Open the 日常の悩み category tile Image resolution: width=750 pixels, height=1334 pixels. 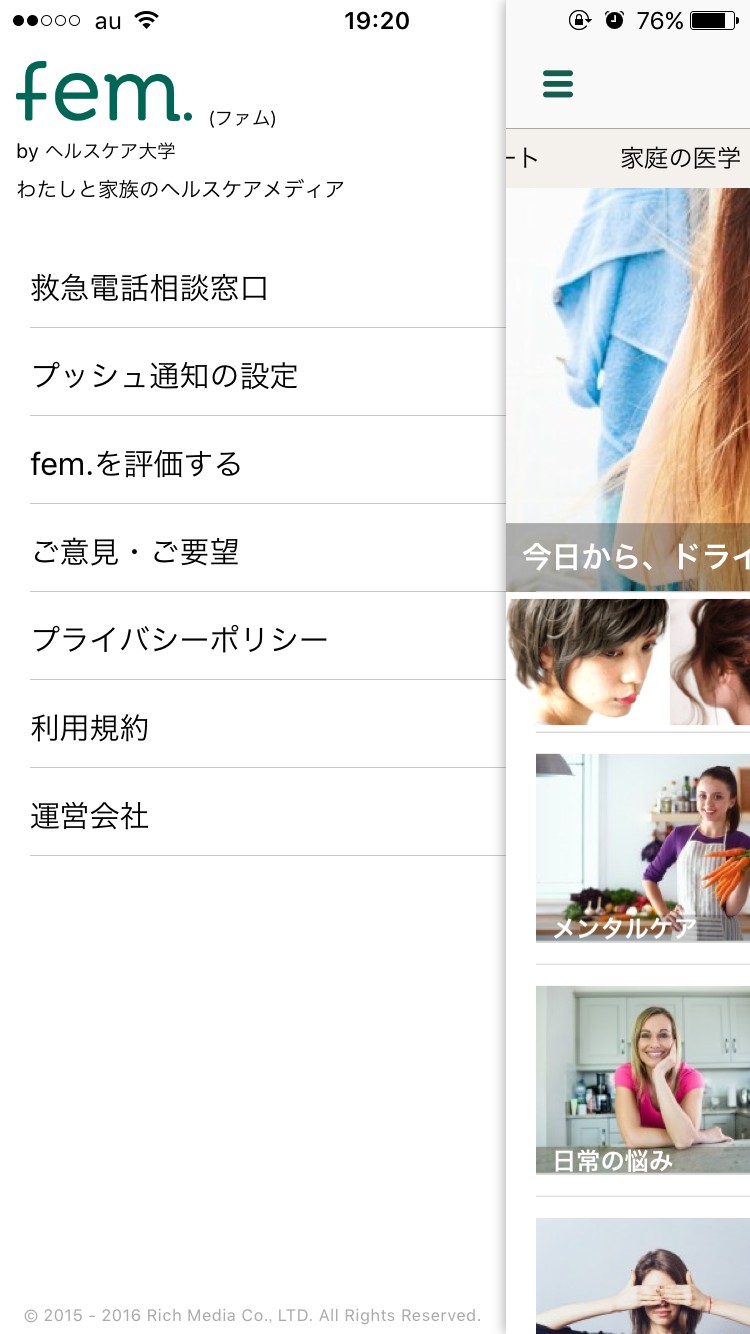tap(642, 1079)
